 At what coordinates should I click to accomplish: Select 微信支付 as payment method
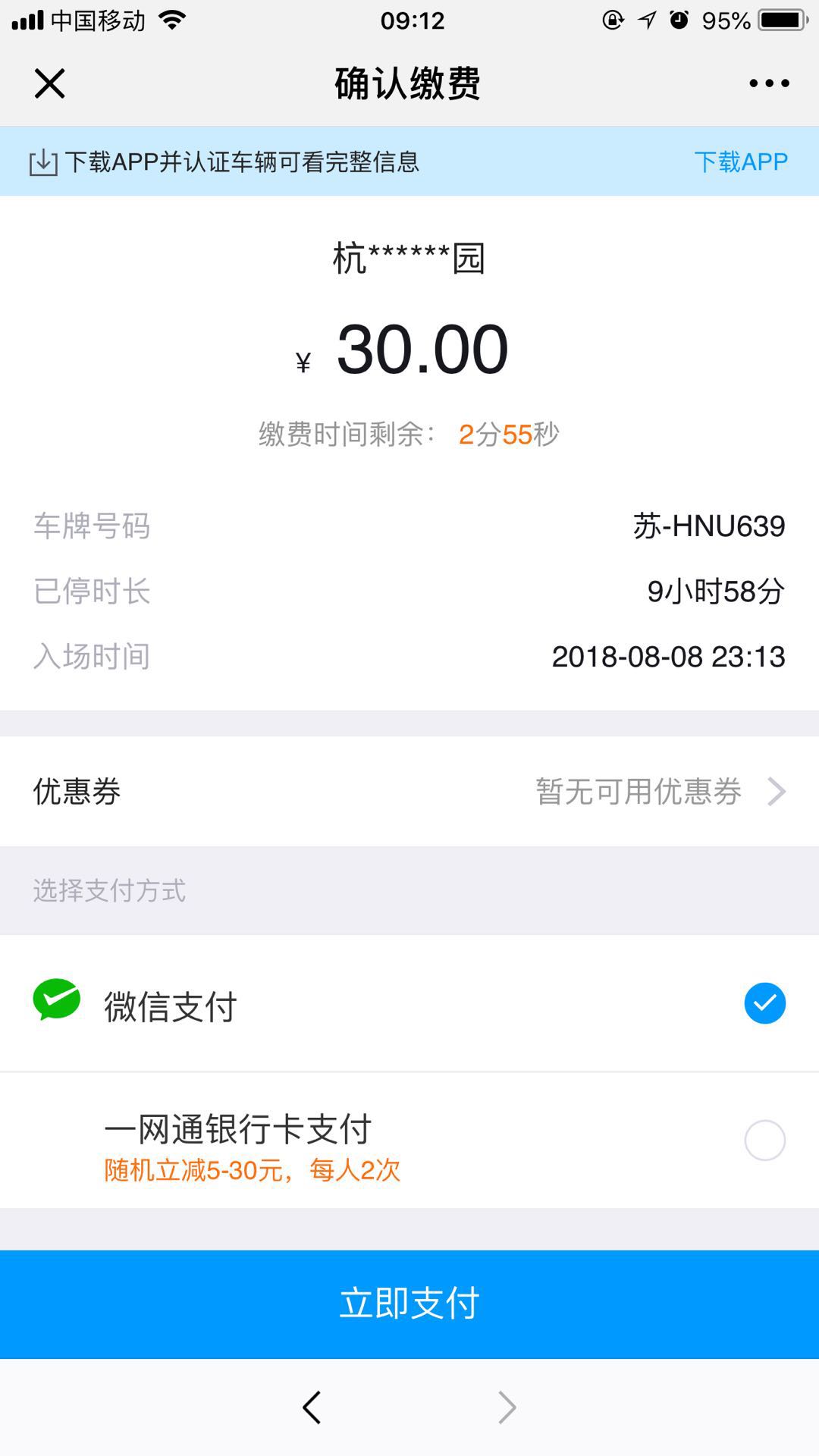point(409,1003)
